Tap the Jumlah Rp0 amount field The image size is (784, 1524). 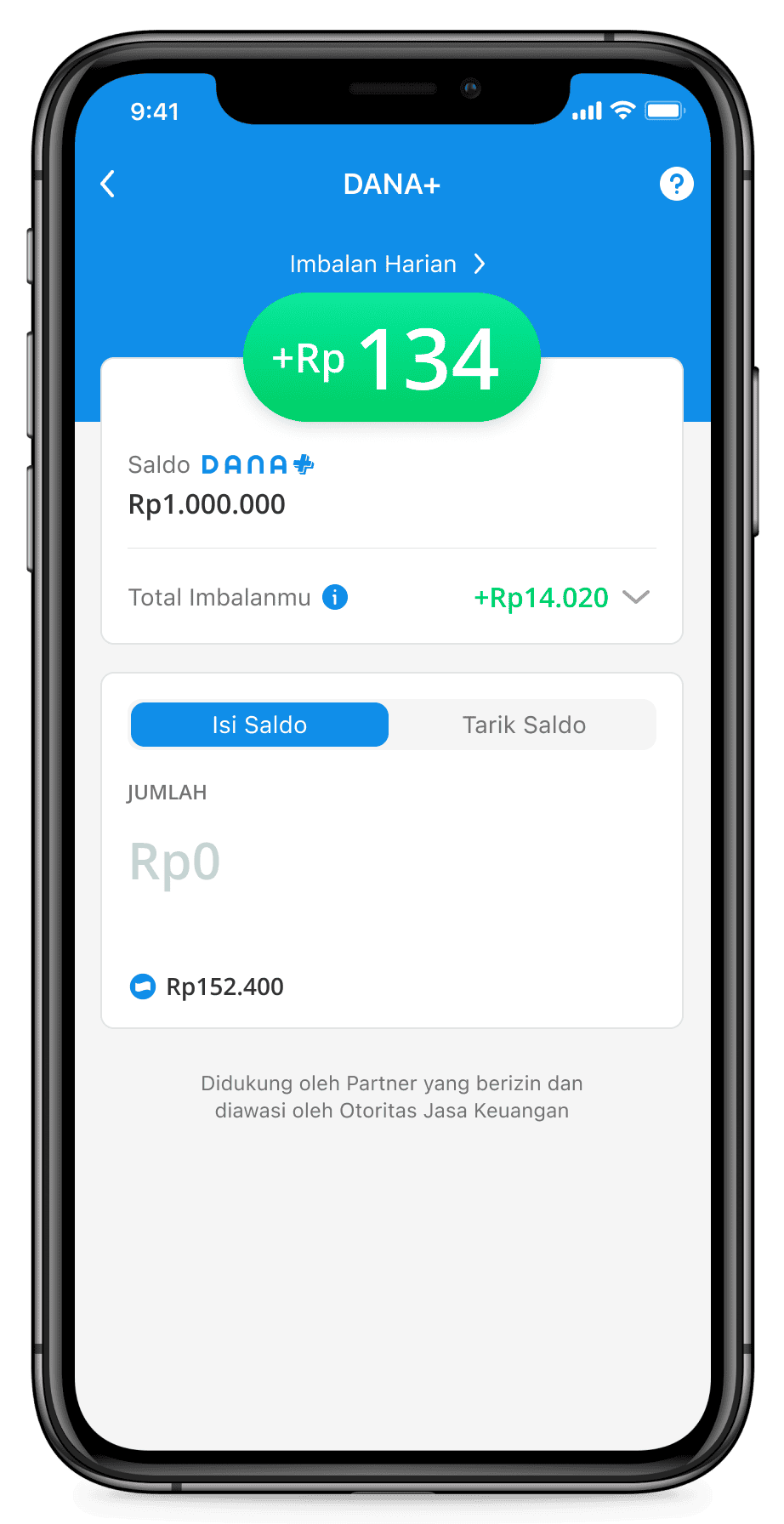tap(175, 862)
